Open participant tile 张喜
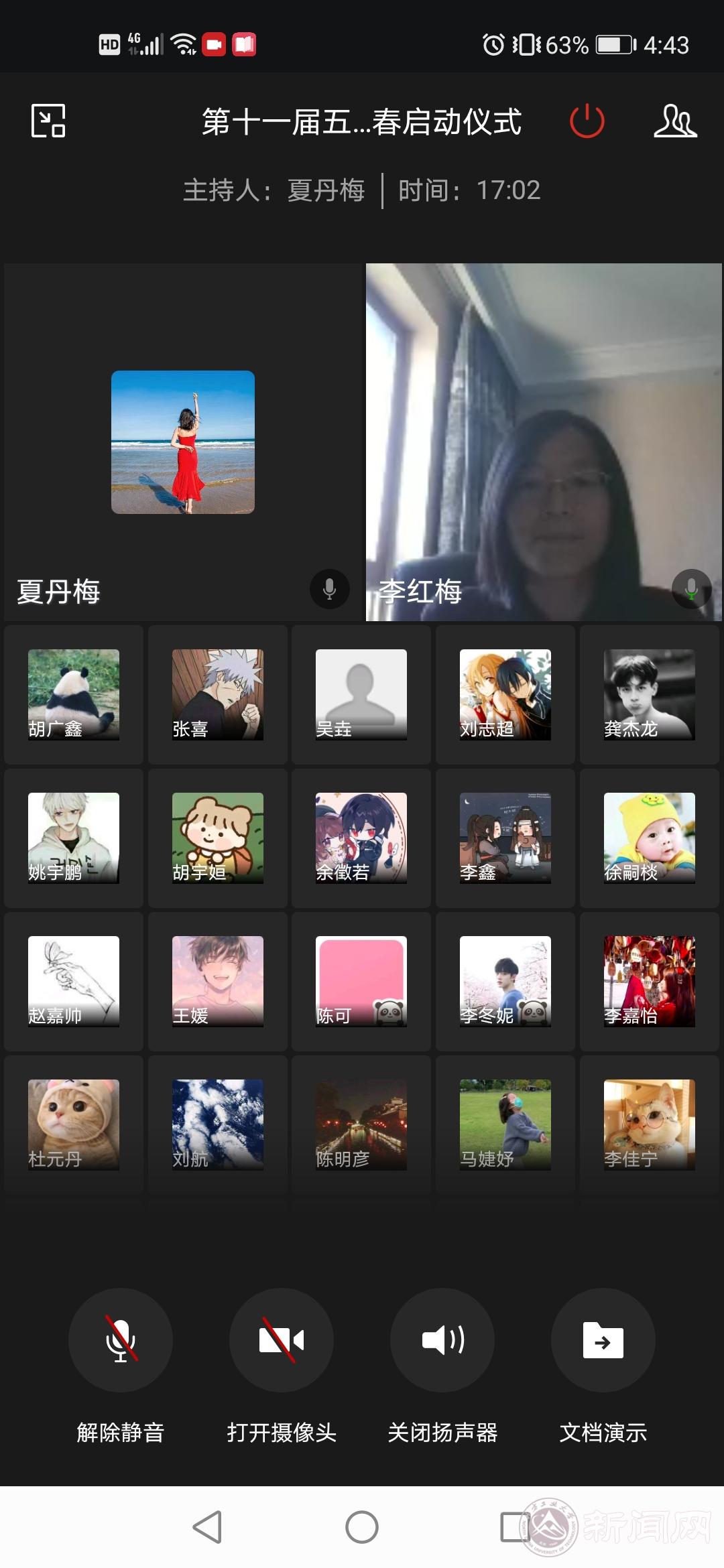The width and height of the screenshot is (724, 1568). coord(217,694)
